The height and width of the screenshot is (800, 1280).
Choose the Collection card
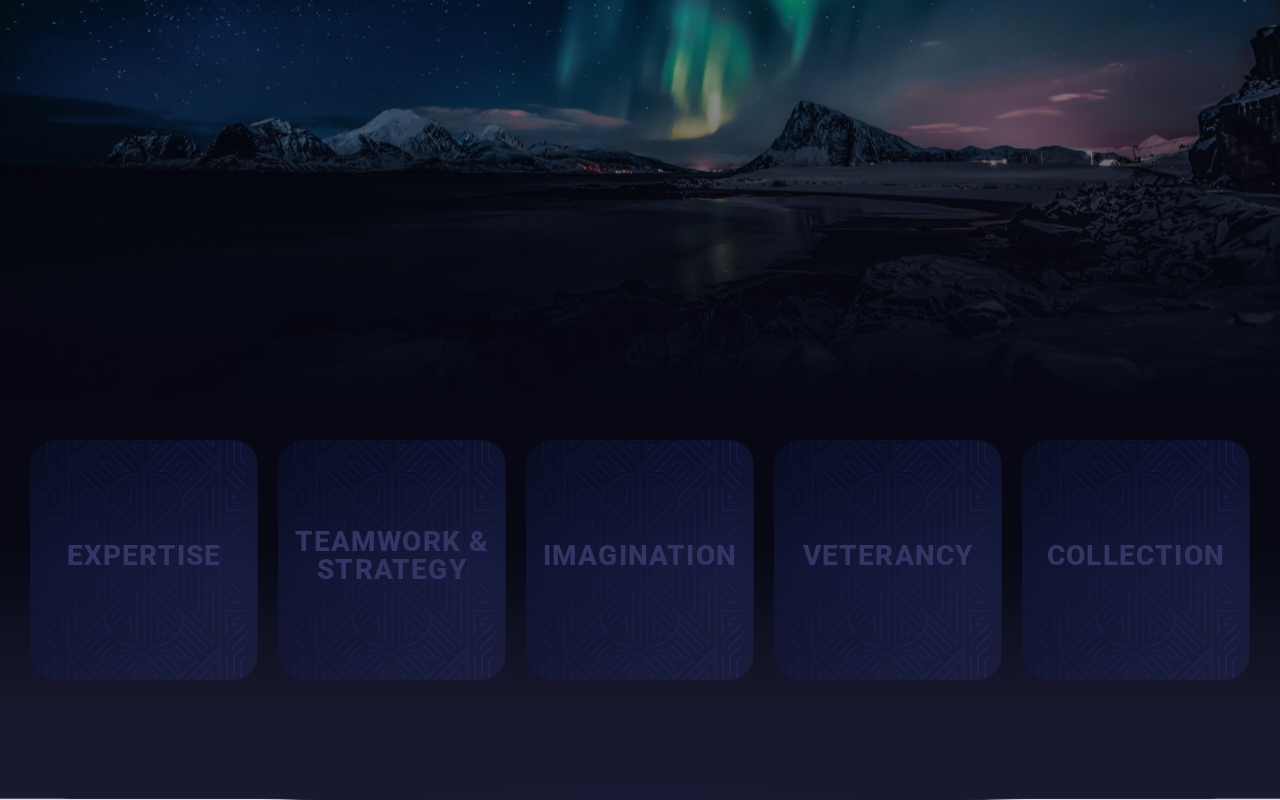[1136, 558]
